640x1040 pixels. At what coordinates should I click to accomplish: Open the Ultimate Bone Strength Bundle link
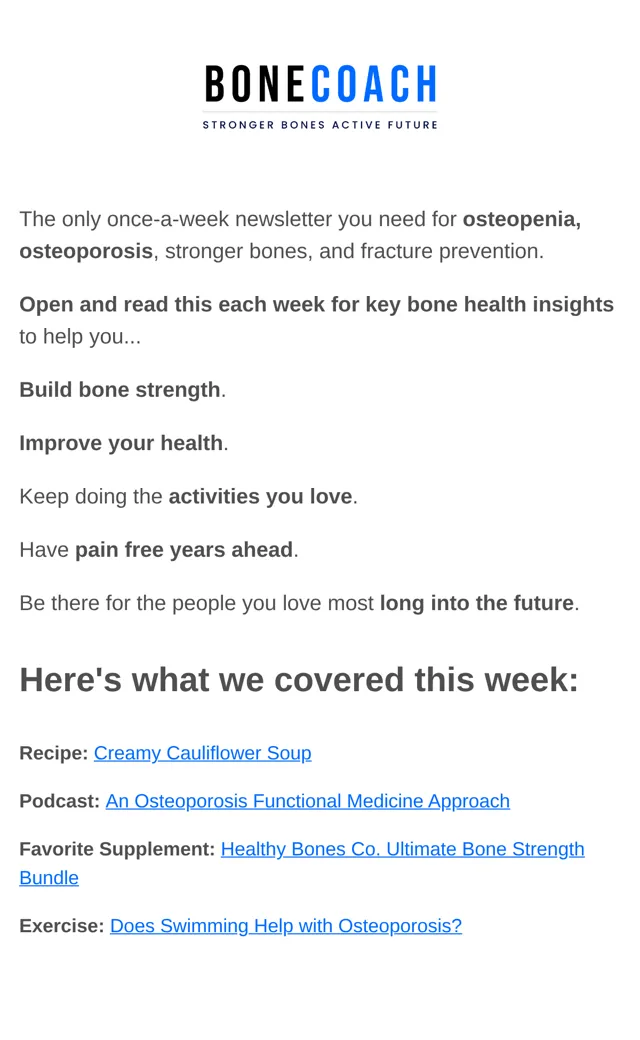[x=402, y=849]
